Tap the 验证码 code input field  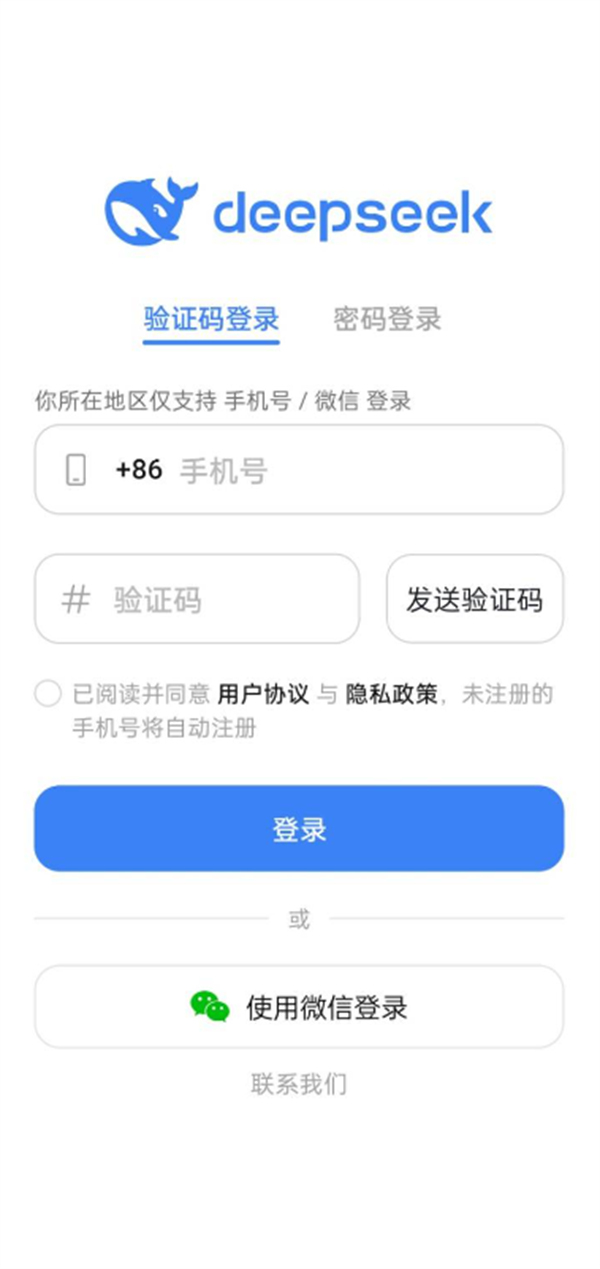197,599
